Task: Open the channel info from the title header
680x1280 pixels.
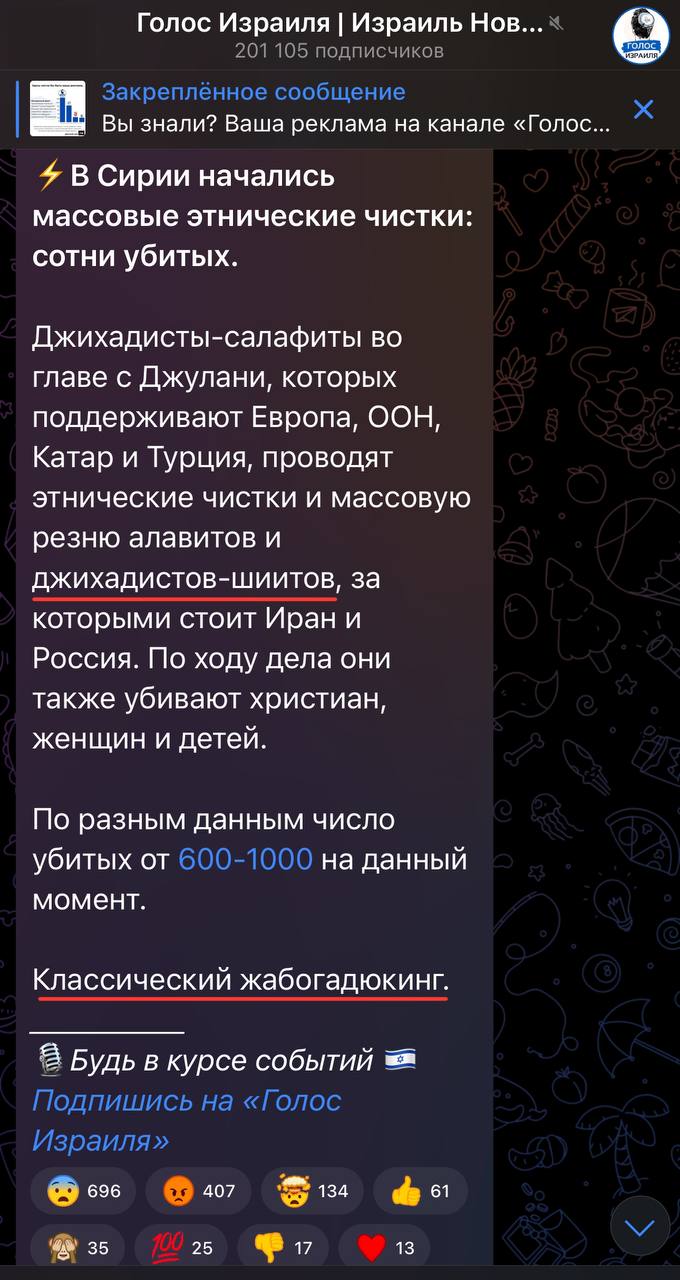Action: click(340, 34)
